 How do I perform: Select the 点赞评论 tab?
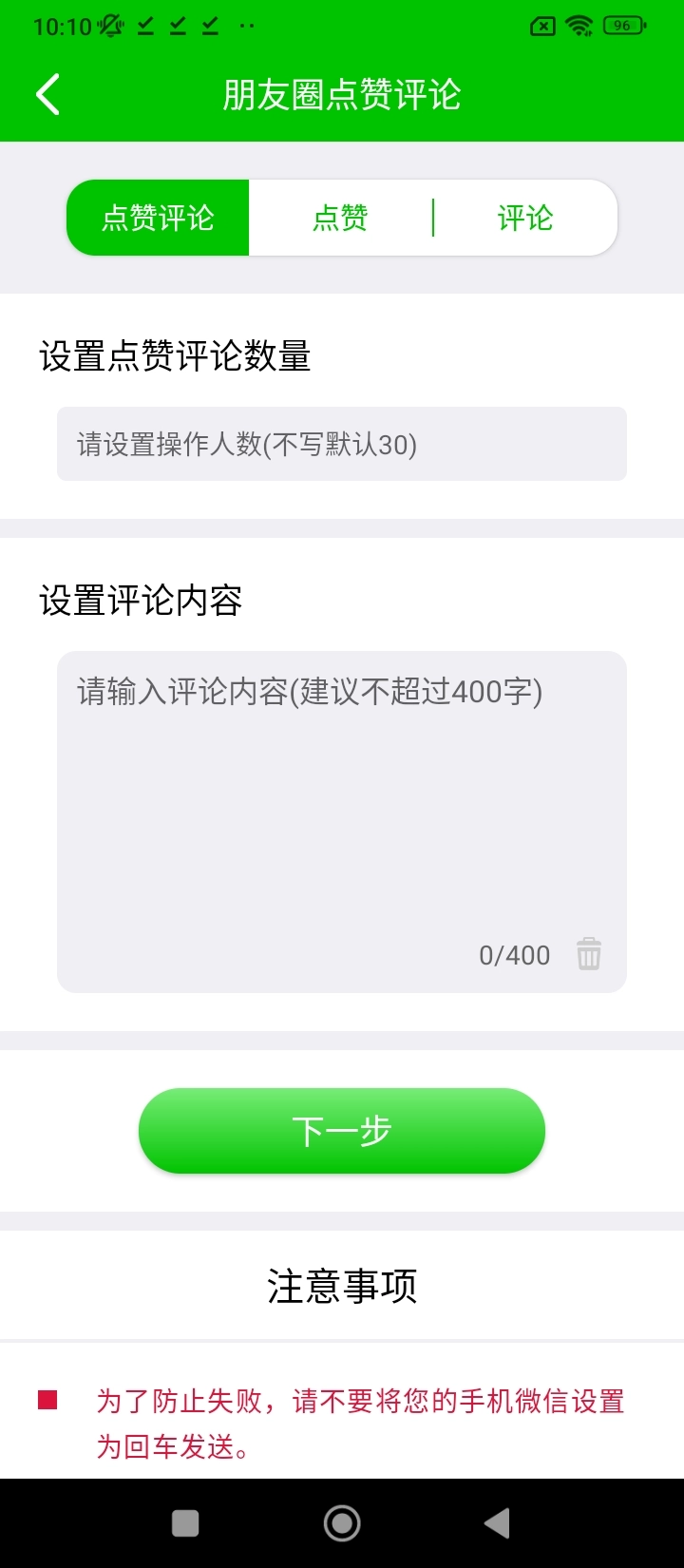click(x=158, y=218)
